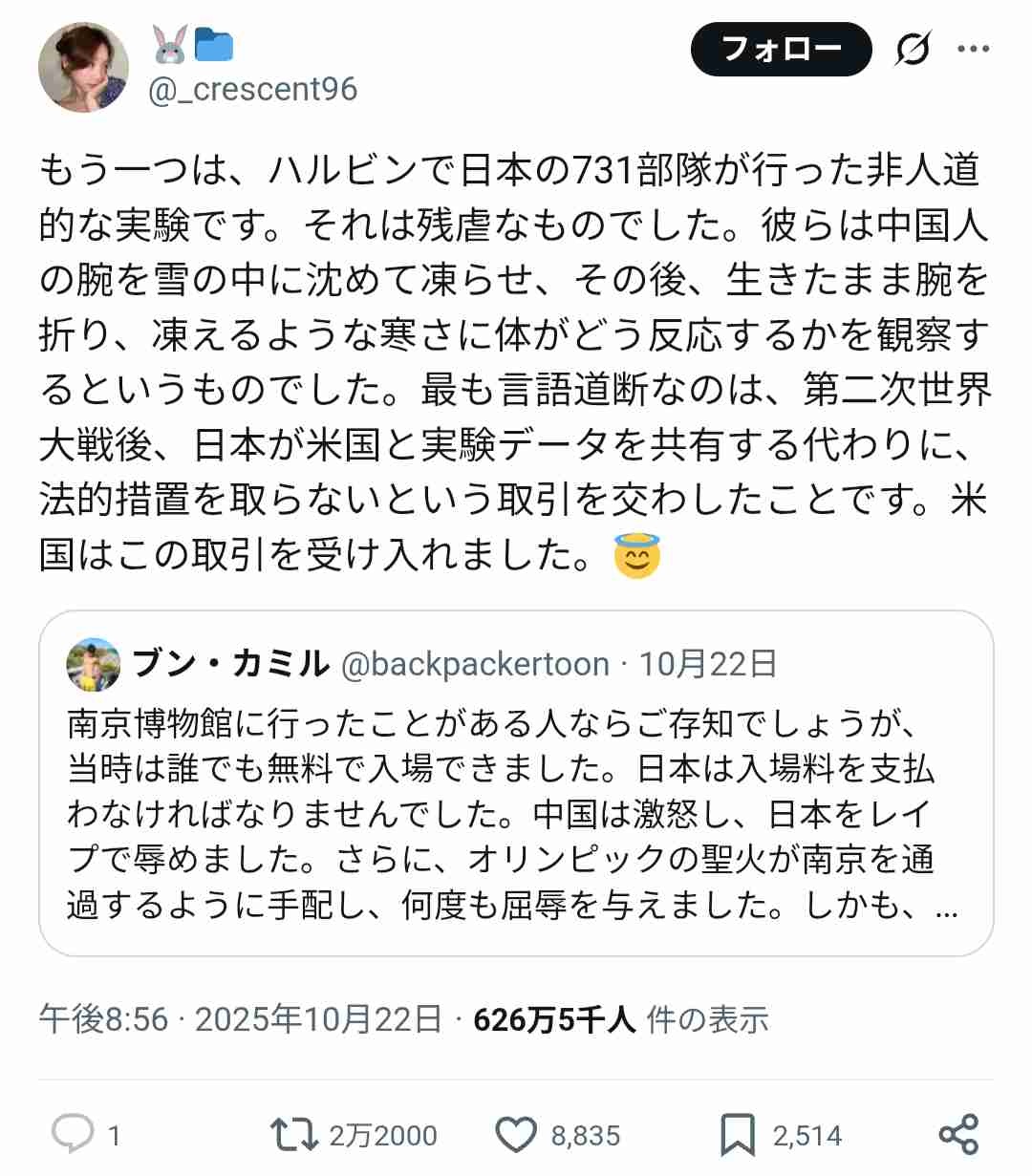Reply to this post
Screen dimensions: 1032x1176
[x=73, y=1134]
